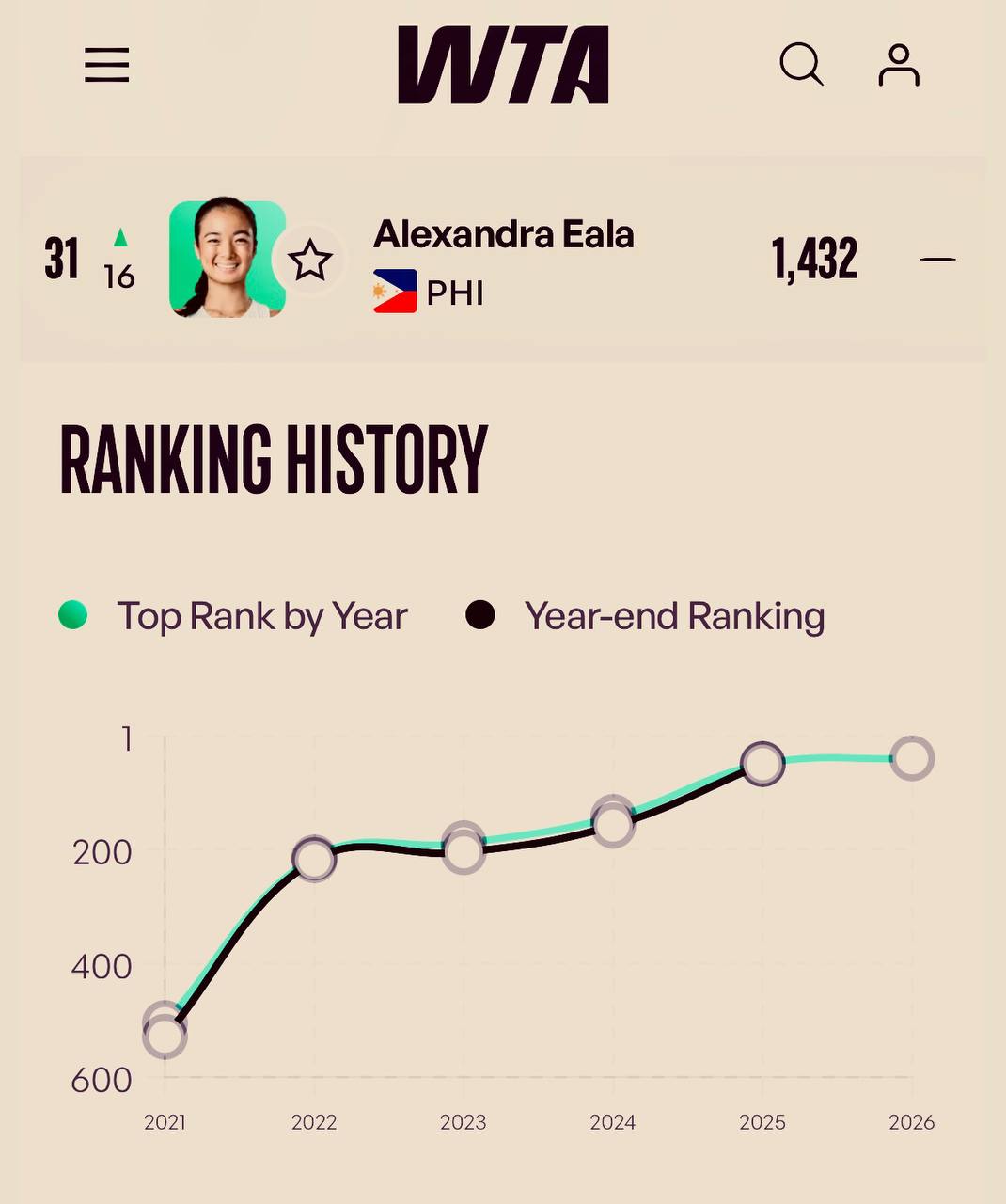Select the 2022 data point on chart
This screenshot has width=1006, height=1204.
click(314, 859)
